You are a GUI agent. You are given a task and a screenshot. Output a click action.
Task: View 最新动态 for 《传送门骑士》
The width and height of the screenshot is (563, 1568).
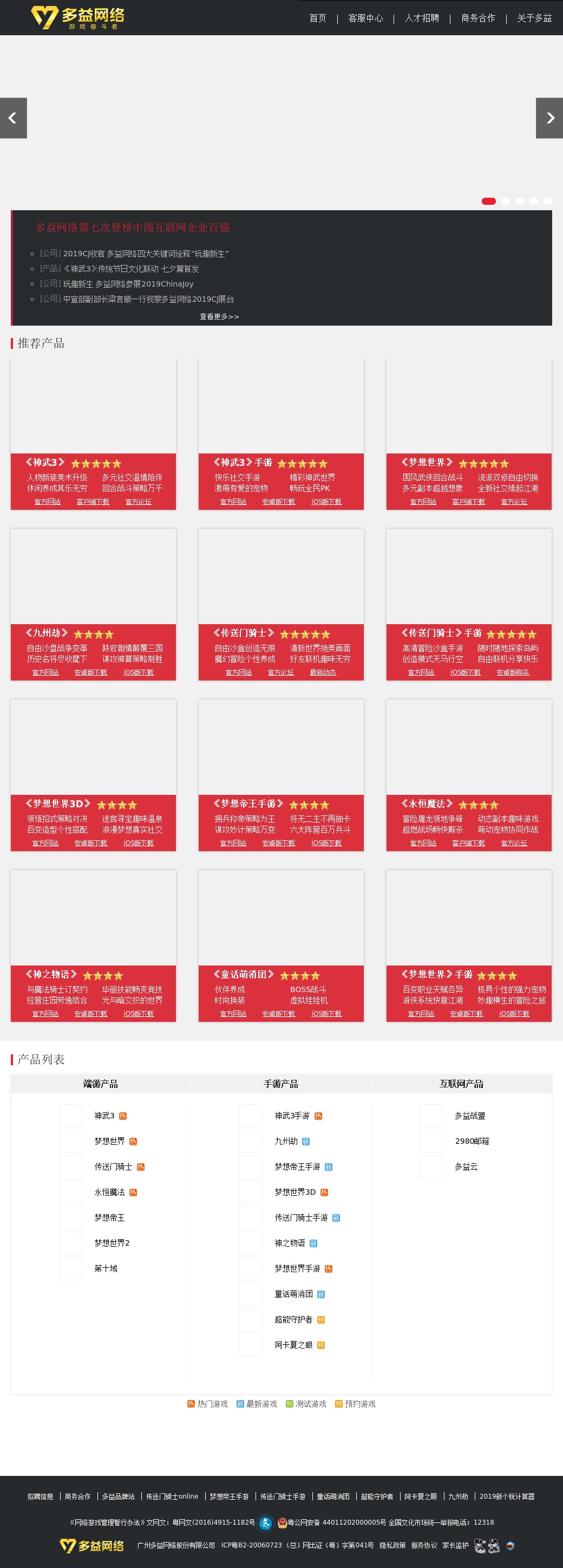pyautogui.click(x=323, y=672)
